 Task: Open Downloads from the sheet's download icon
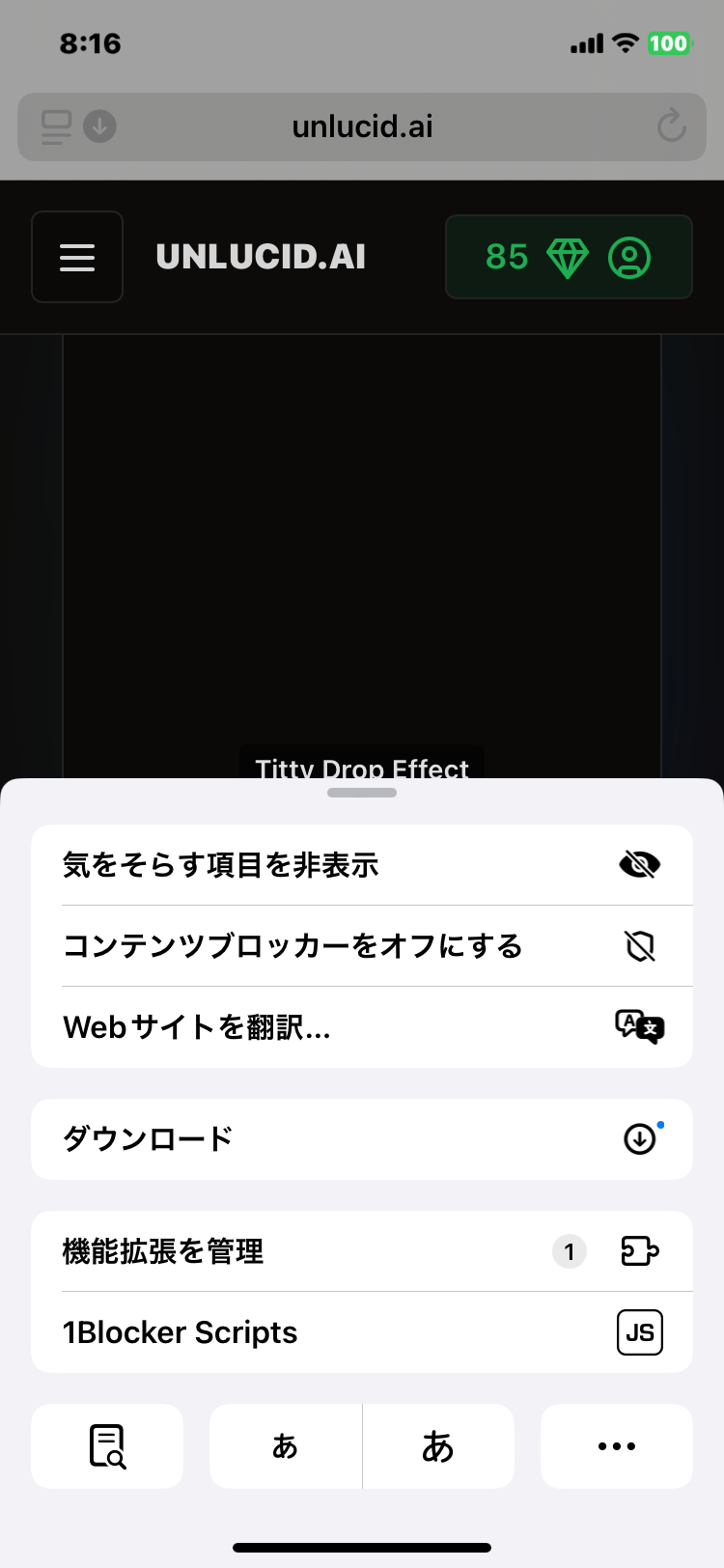pyautogui.click(x=639, y=1138)
